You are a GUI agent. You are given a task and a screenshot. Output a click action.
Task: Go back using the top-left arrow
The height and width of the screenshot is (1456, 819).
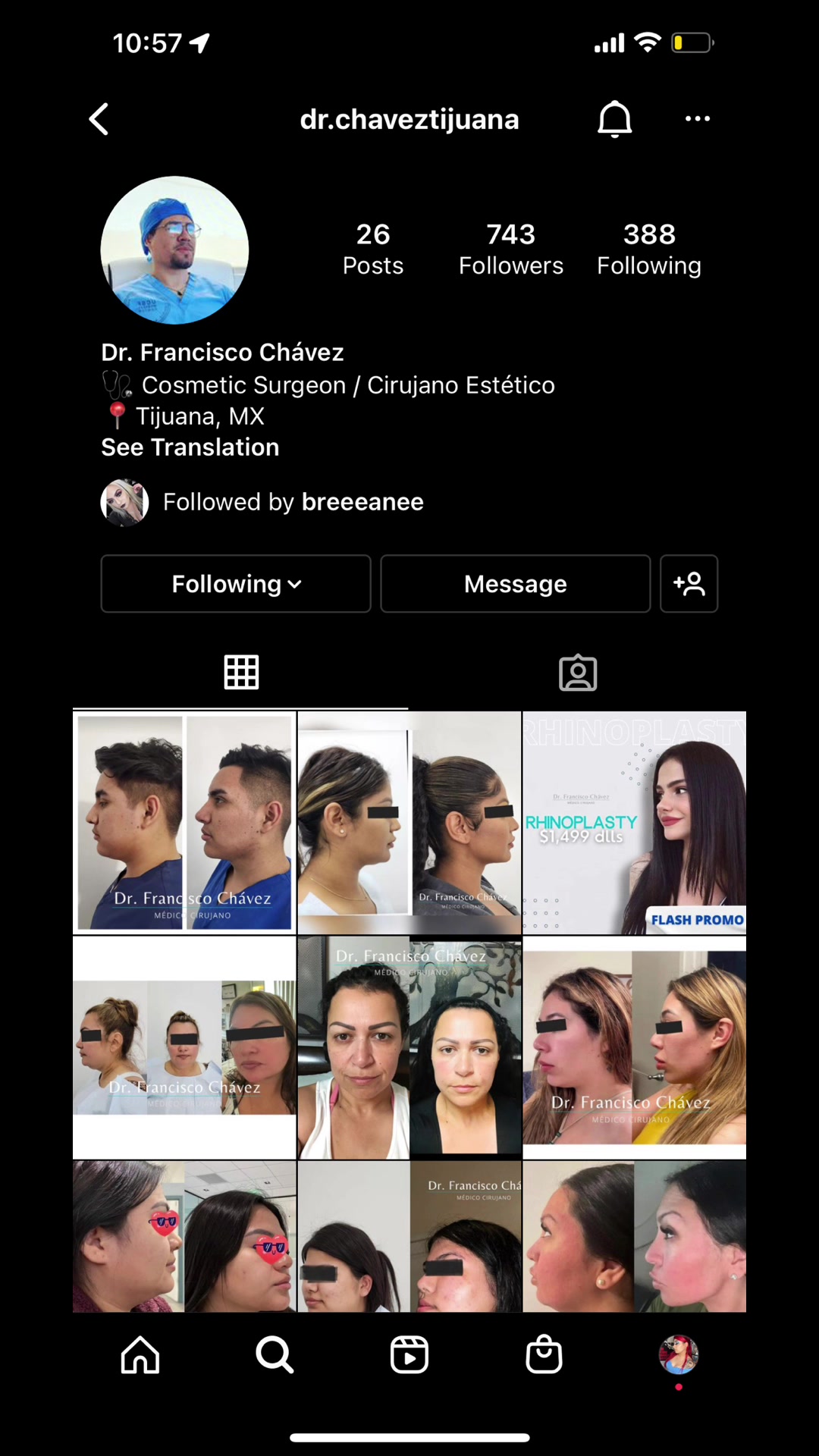(x=99, y=119)
